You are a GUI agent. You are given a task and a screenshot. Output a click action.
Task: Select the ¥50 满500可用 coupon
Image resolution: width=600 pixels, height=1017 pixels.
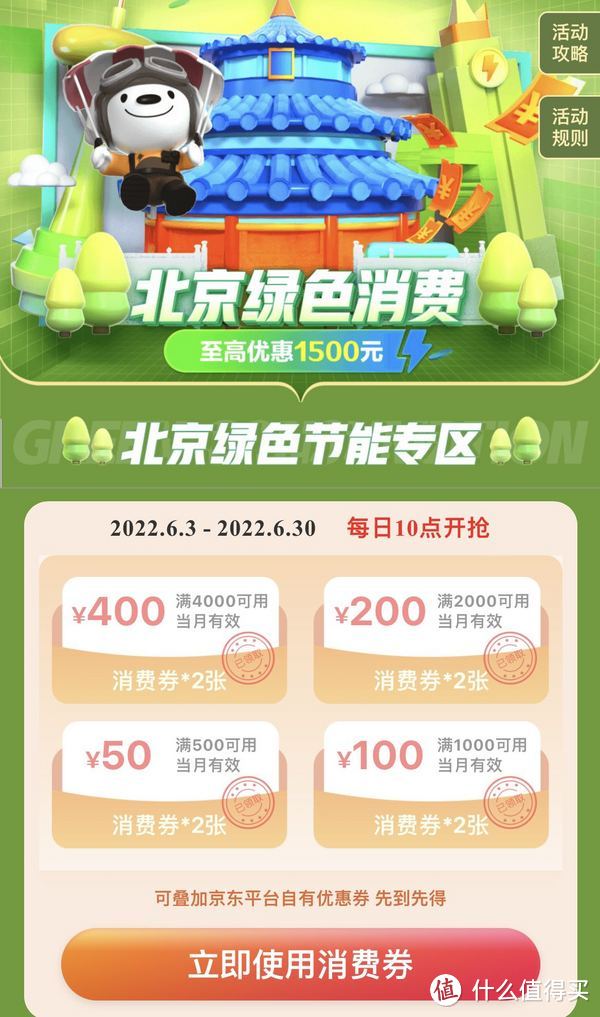pos(169,784)
